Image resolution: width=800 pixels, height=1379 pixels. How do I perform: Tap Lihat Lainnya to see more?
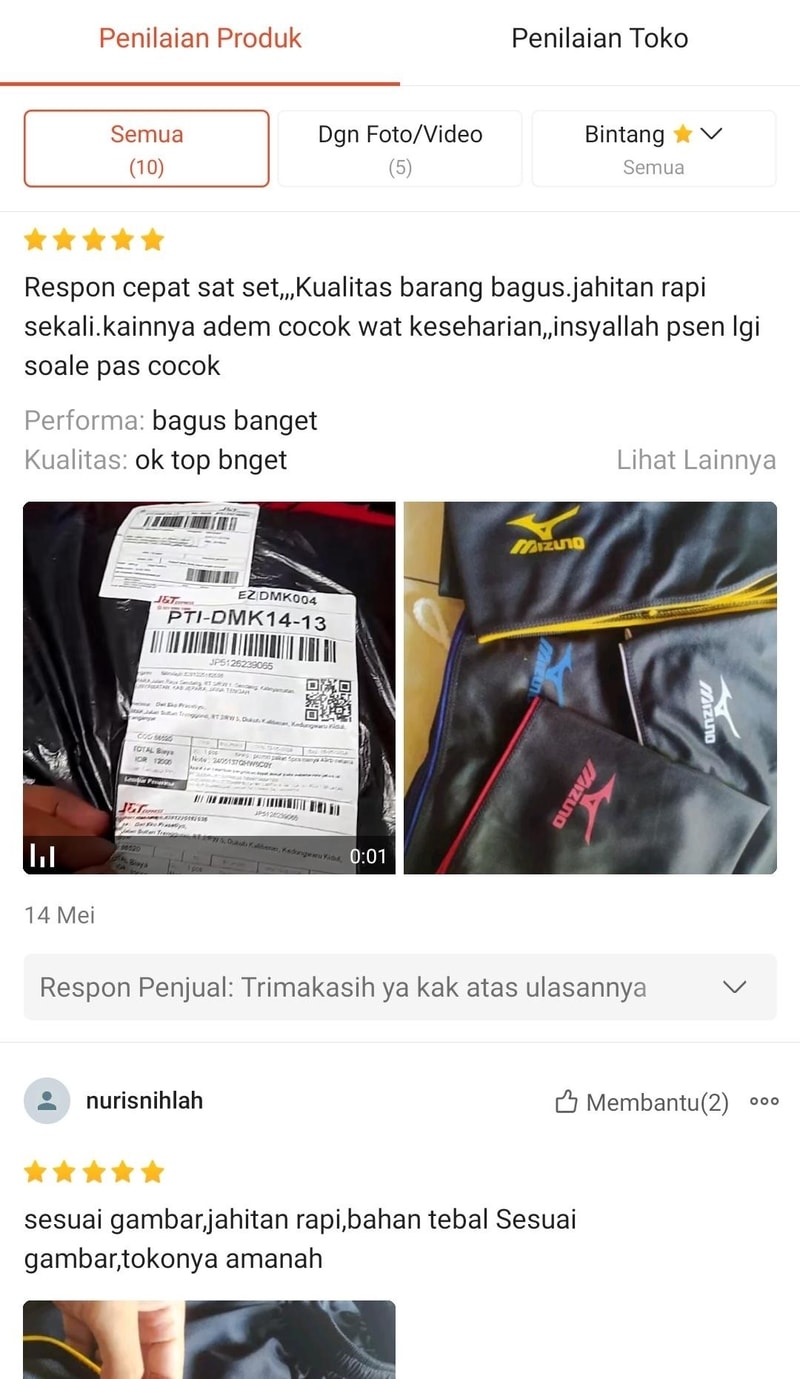point(696,460)
